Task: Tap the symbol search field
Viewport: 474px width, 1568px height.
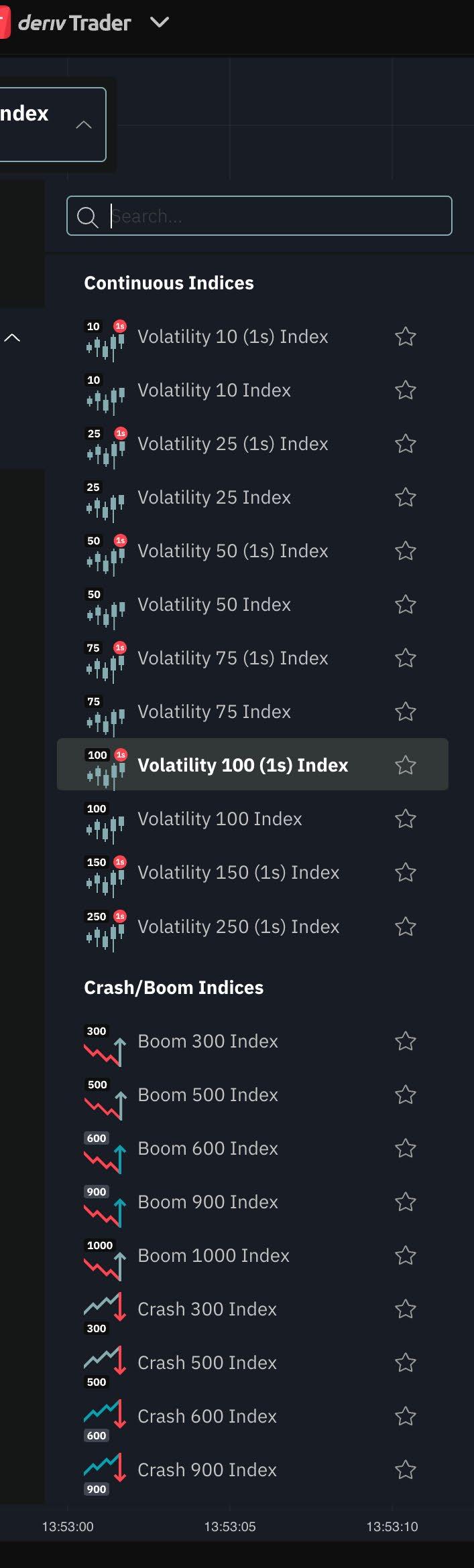Action: 268,216
